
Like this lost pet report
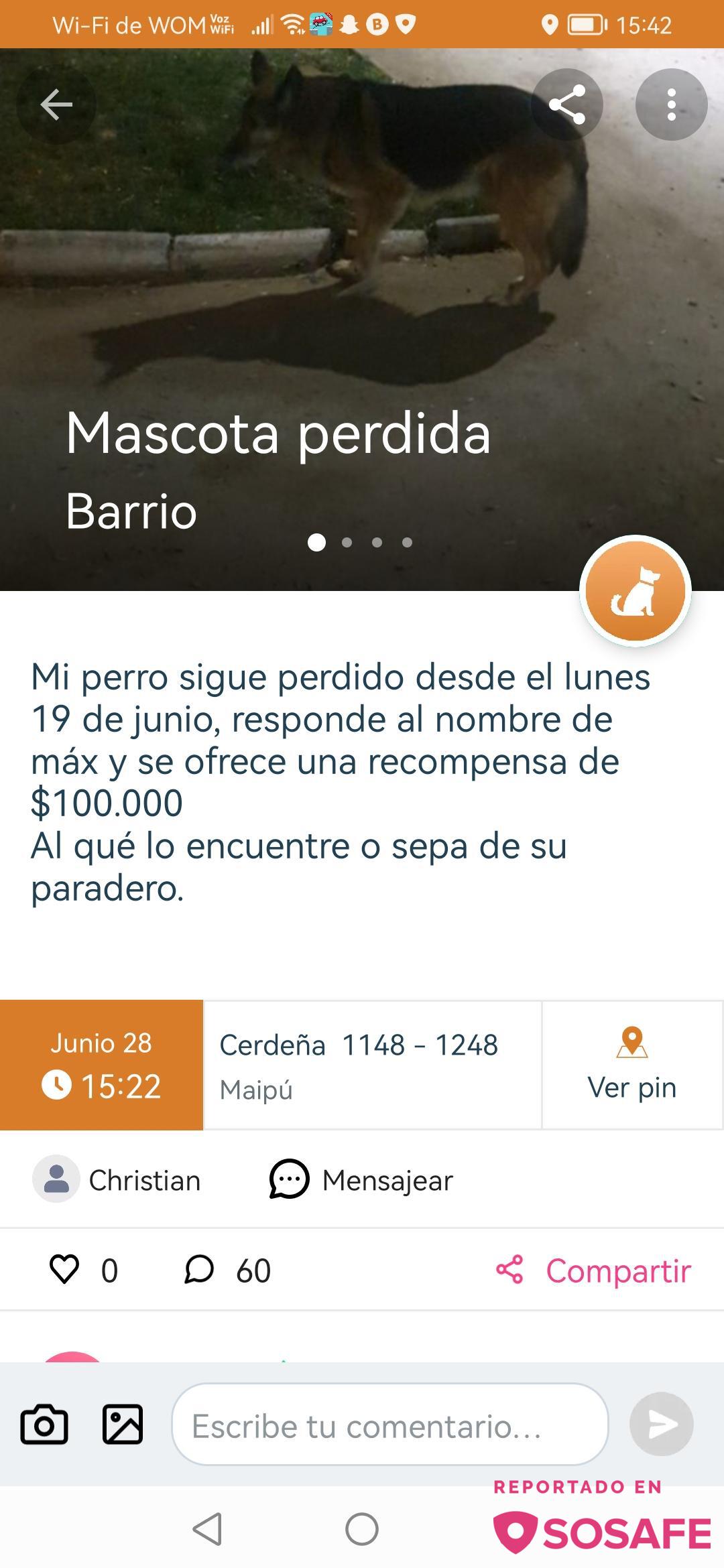coord(65,1270)
